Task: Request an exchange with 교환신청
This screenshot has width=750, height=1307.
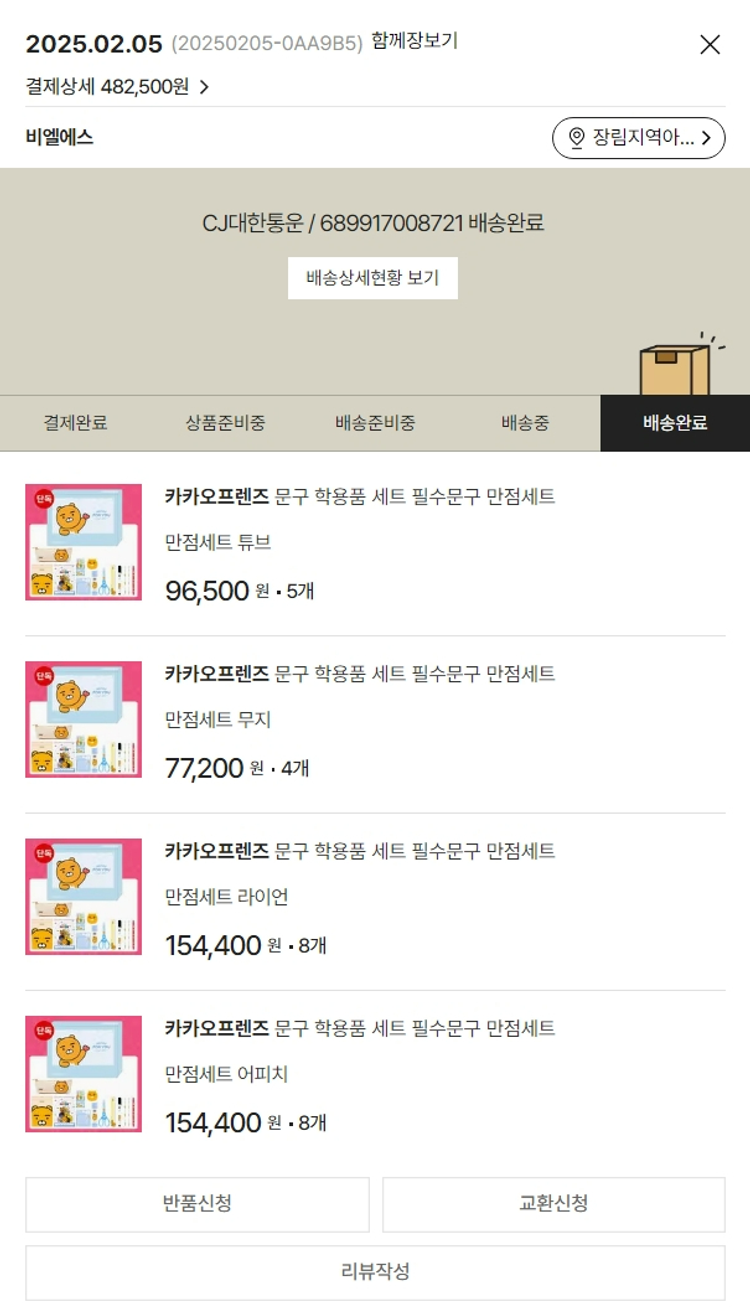Action: point(553,1204)
